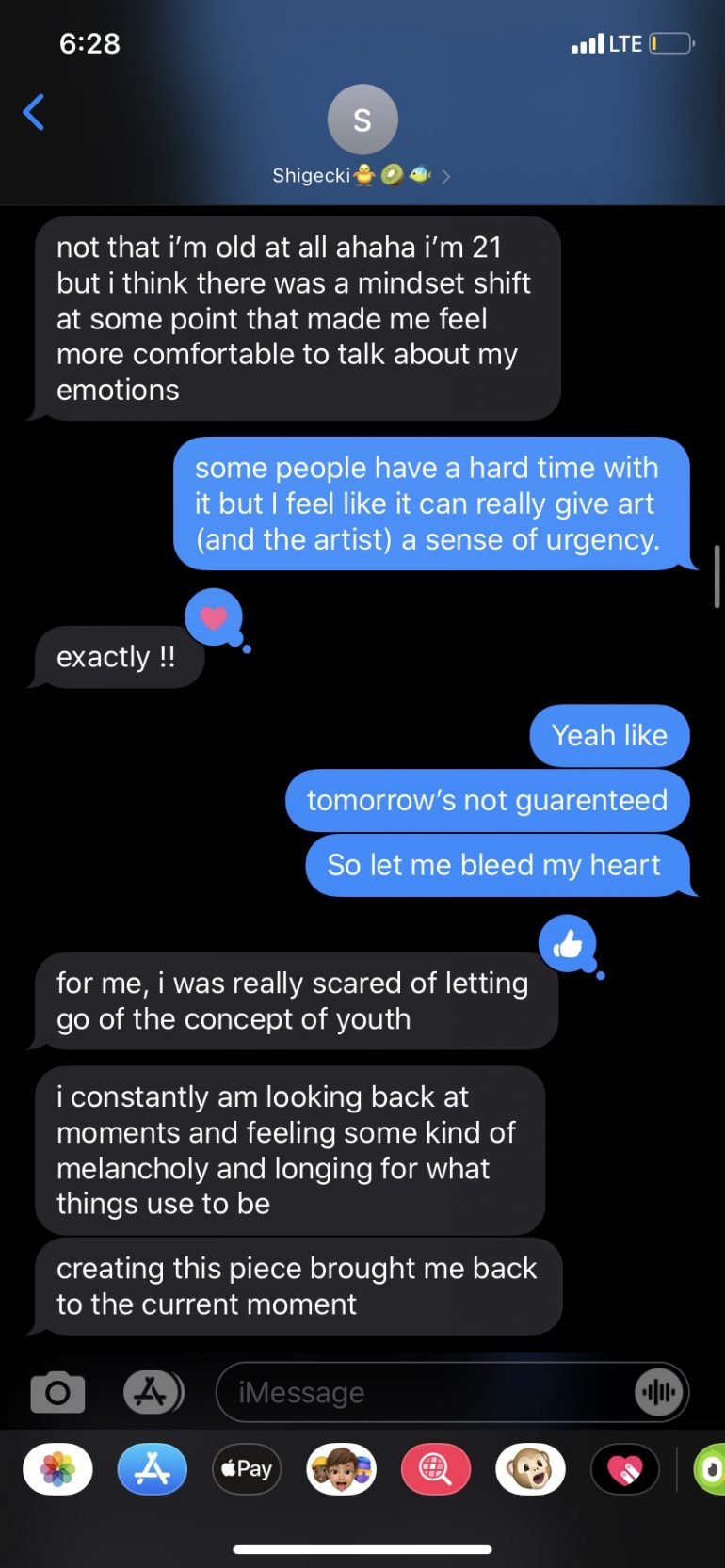725x1568 pixels.
Task: Open the camera to take a photo
Action: tap(57, 1392)
